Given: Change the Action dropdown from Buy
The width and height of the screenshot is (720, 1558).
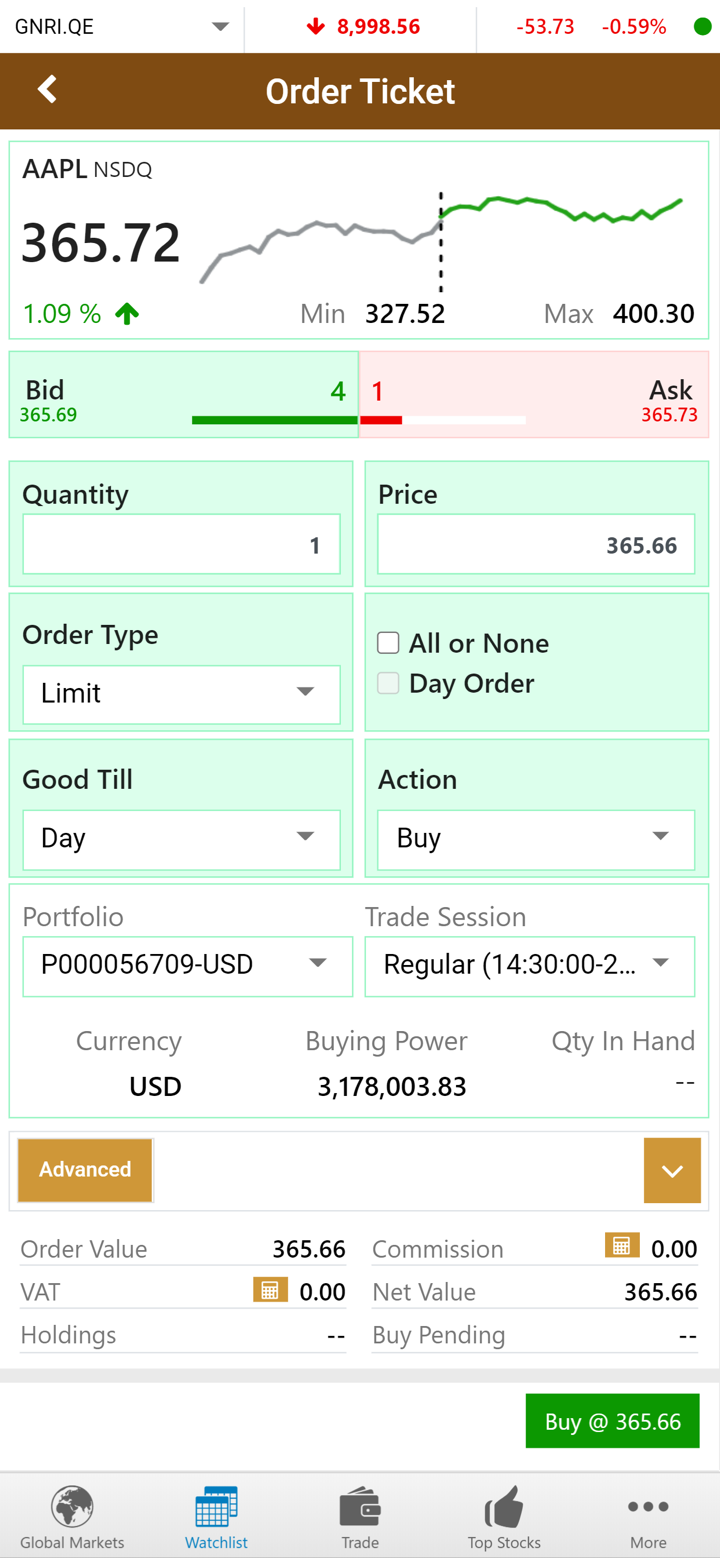Looking at the screenshot, I should (x=536, y=838).
